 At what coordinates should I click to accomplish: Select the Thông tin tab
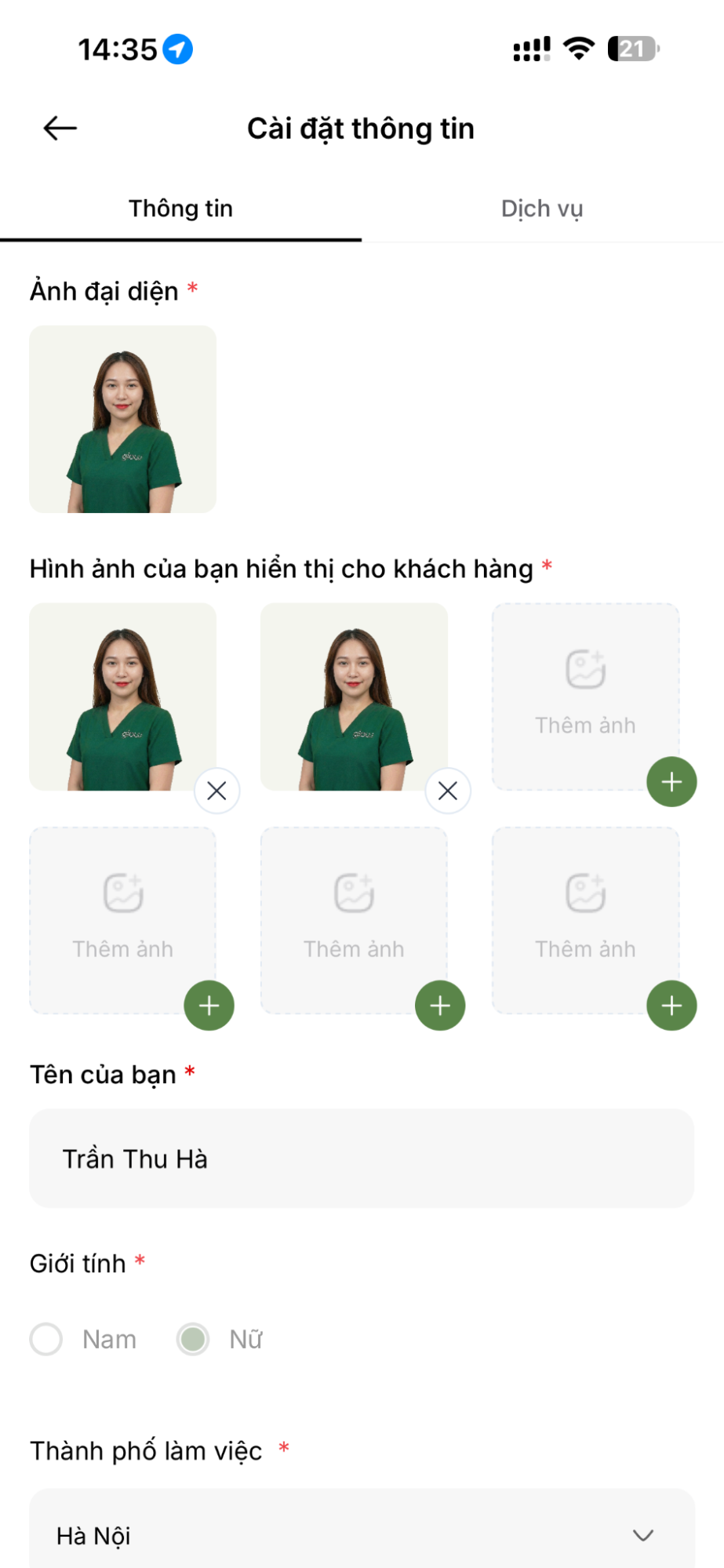coord(180,209)
